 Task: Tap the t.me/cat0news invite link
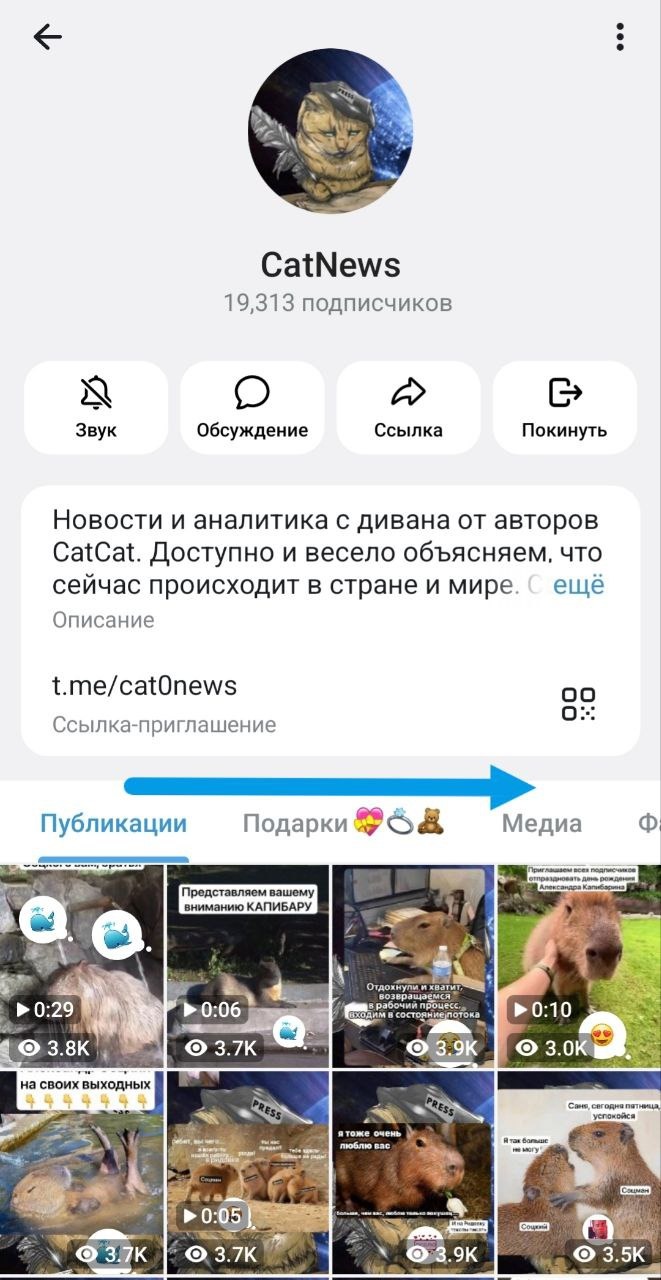[x=145, y=686]
